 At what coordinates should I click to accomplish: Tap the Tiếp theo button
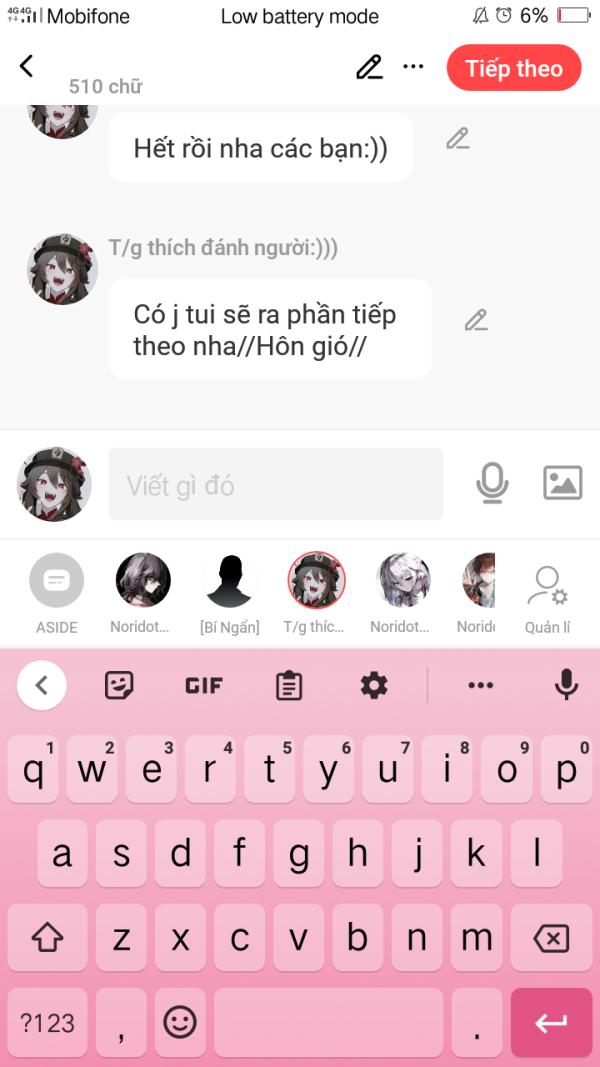[x=514, y=68]
